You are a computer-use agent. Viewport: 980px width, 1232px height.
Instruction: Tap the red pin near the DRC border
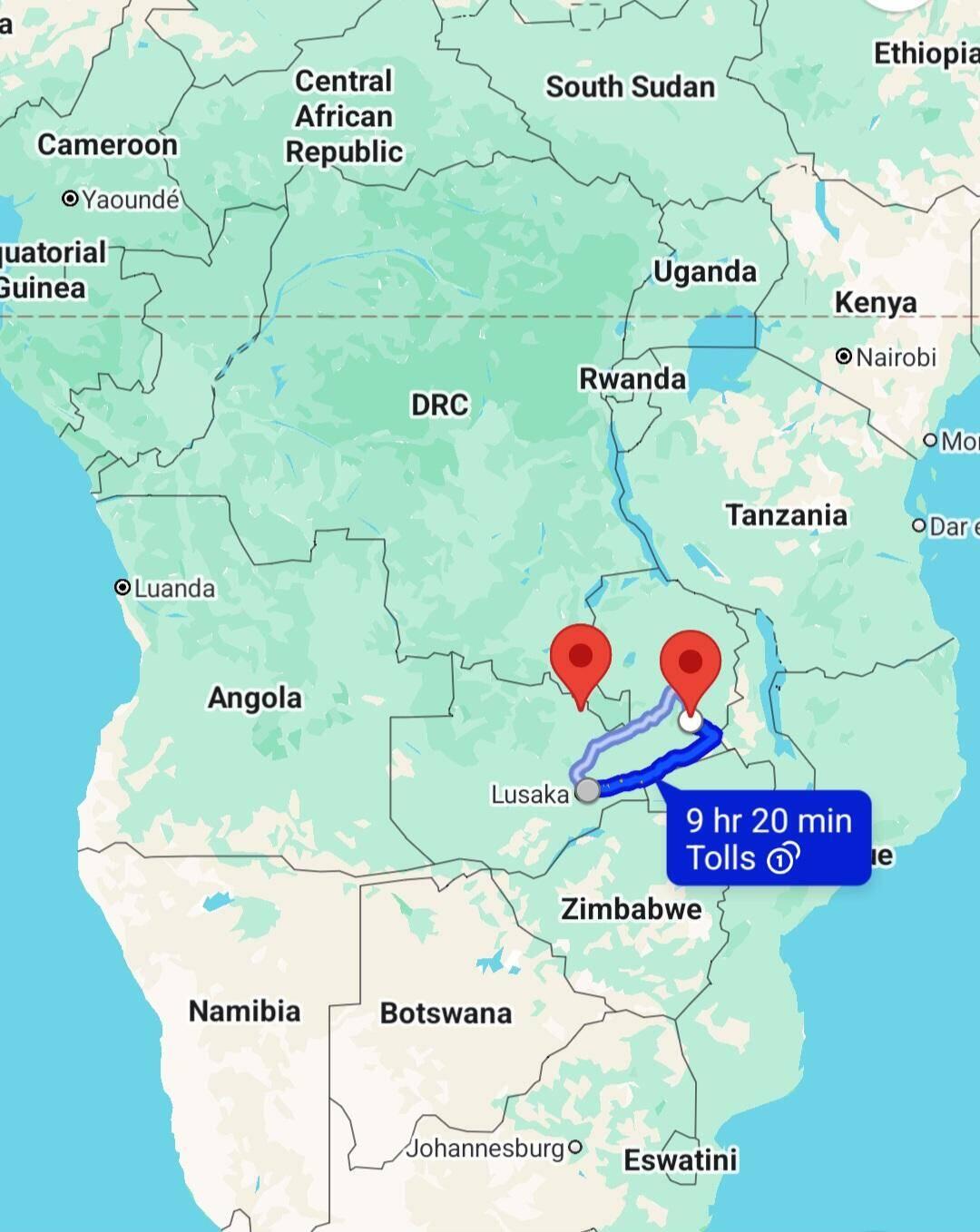click(581, 660)
